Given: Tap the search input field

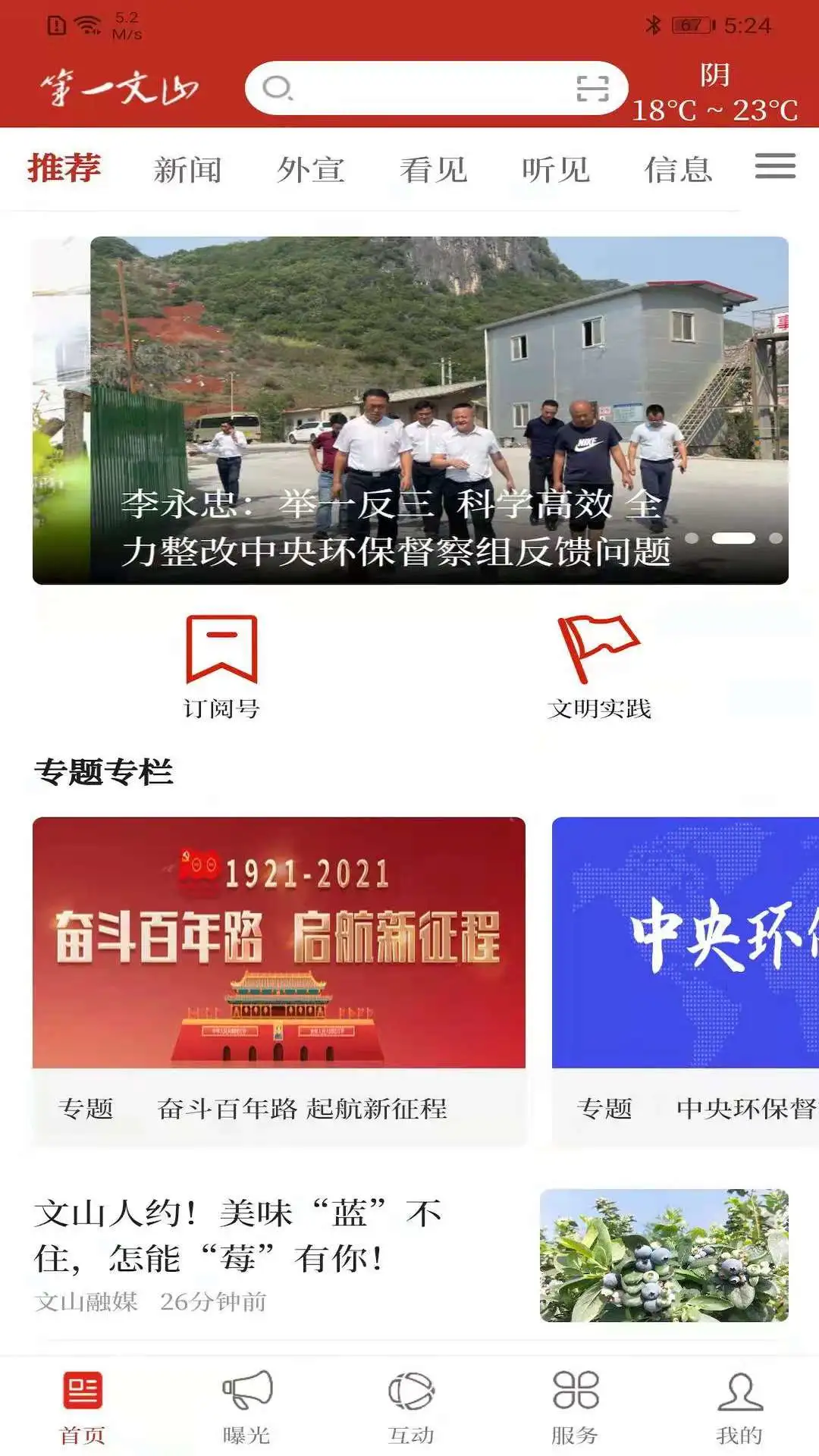Looking at the screenshot, I should 425,88.
